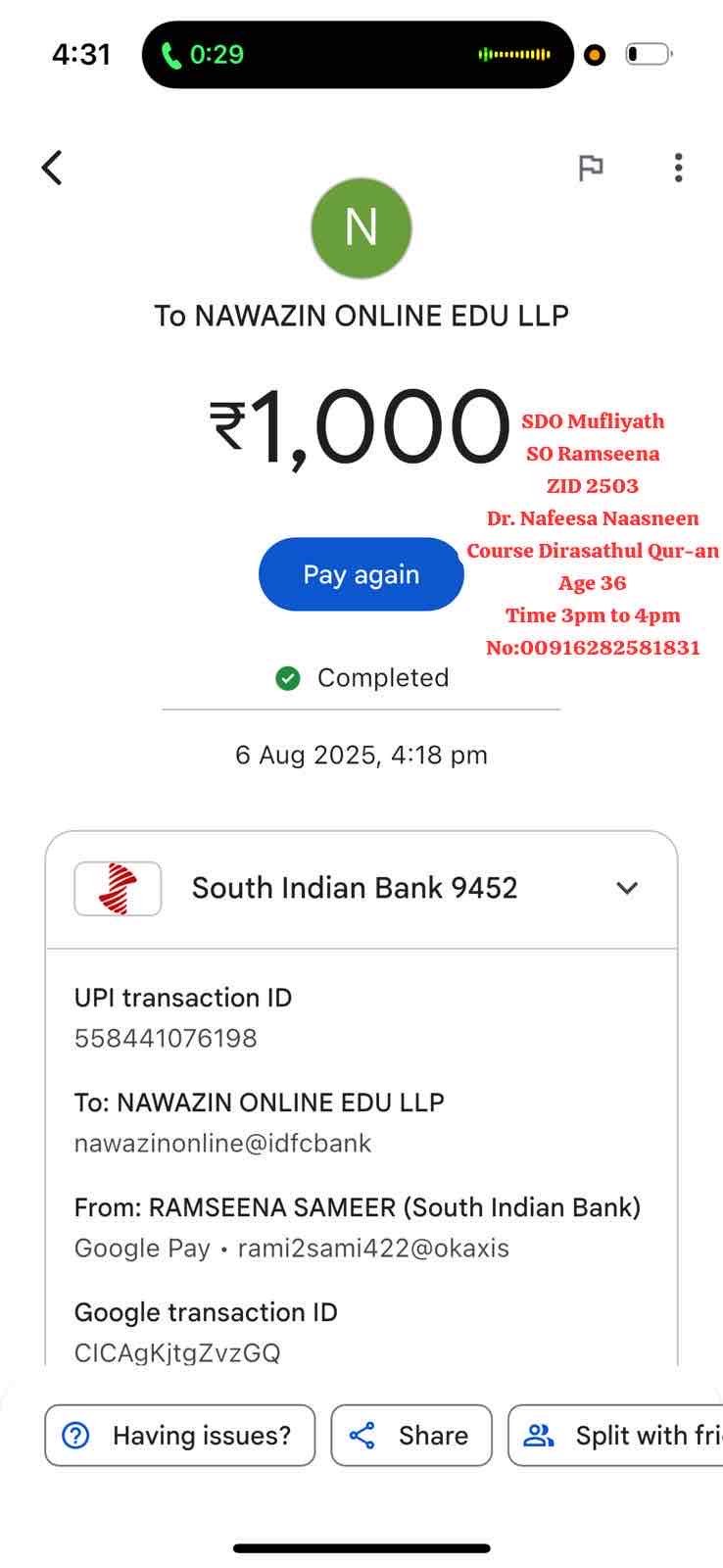The image size is (723, 1568).
Task: Share this transaction receipt
Action: 411,1436
